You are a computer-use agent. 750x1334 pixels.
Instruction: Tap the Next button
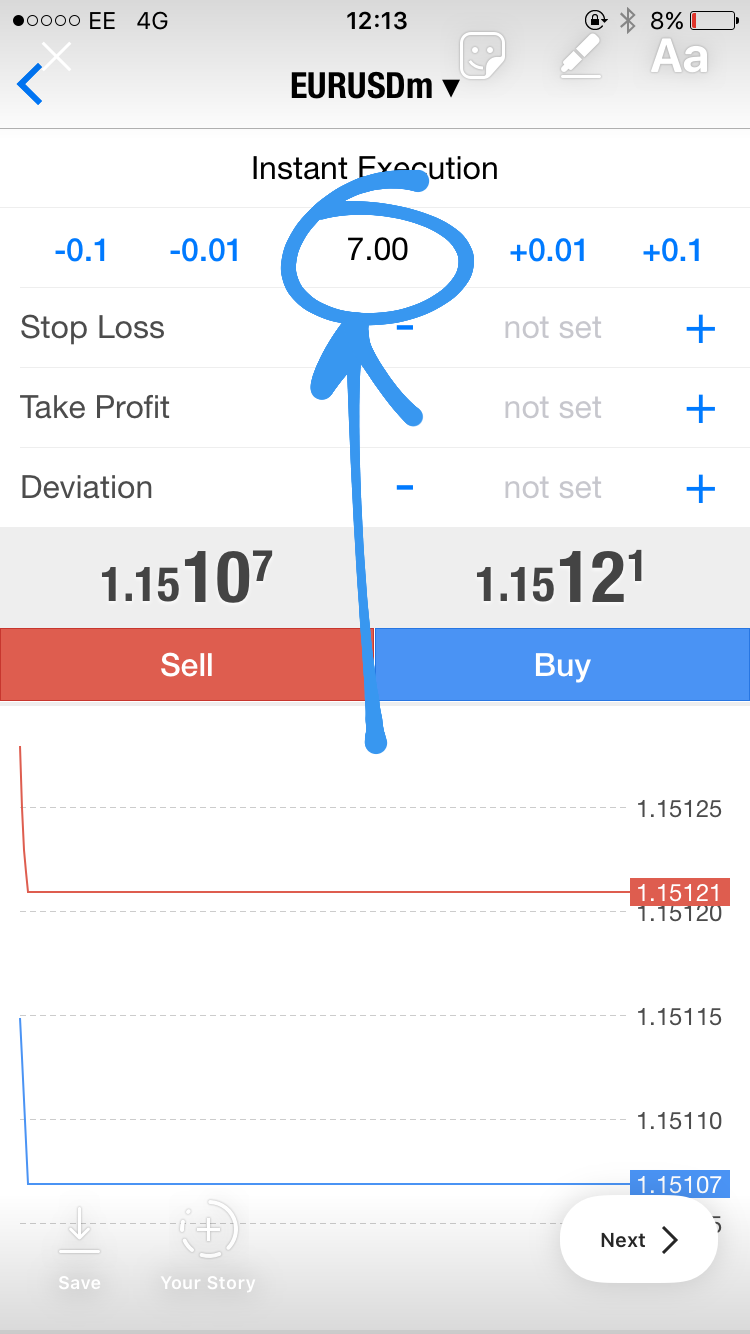pos(639,1240)
